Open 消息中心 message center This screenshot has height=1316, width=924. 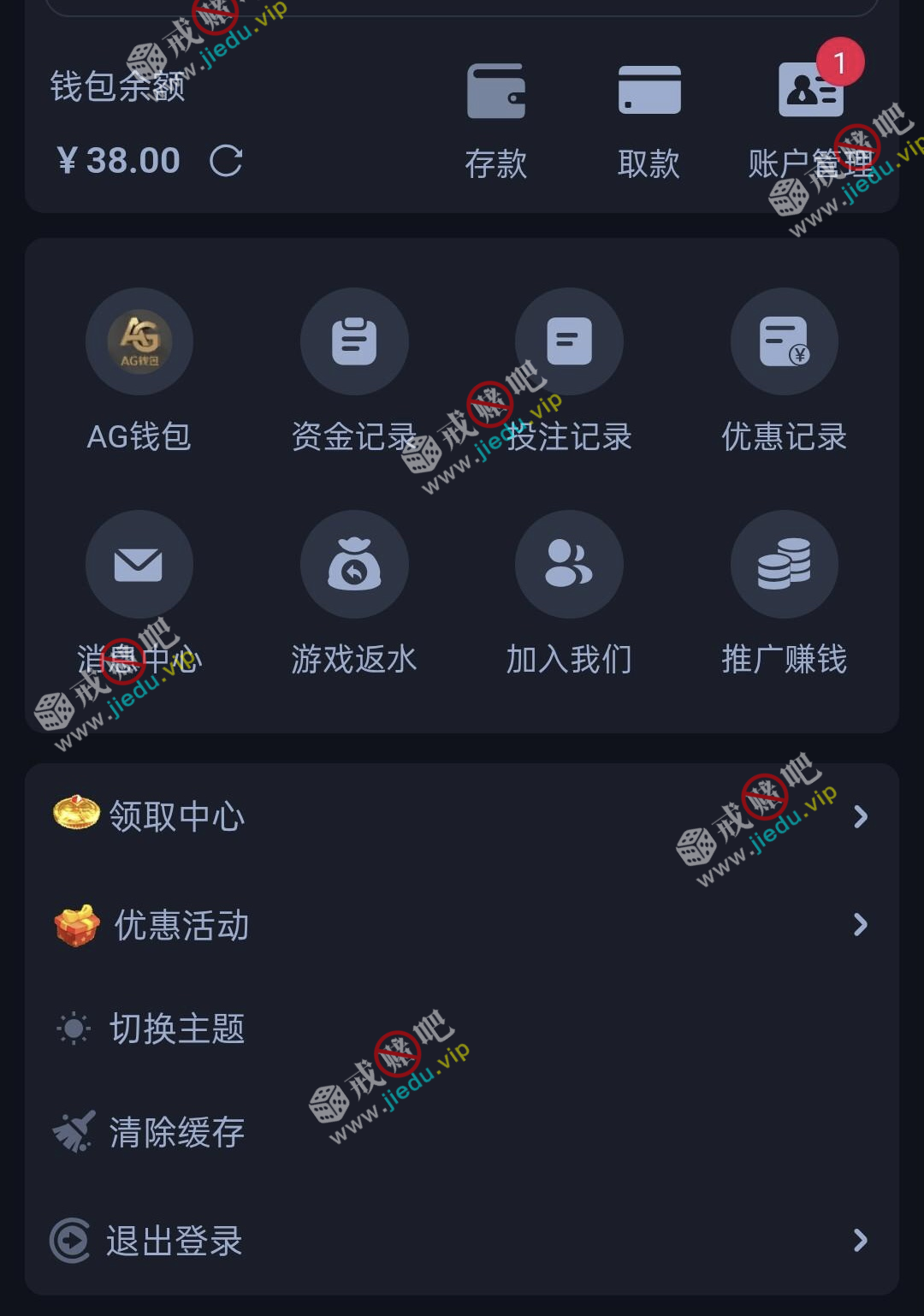(x=139, y=590)
